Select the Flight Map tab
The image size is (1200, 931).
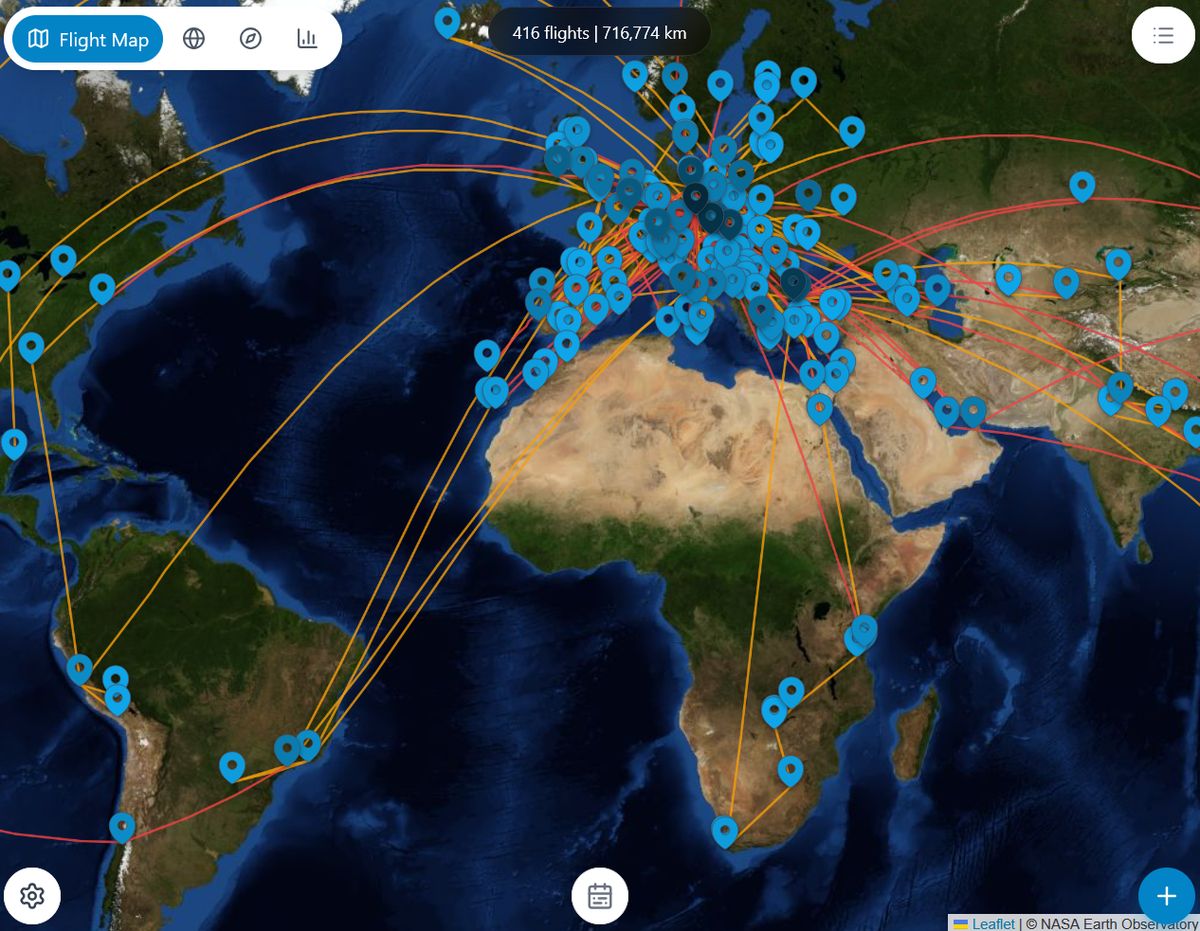coord(88,40)
